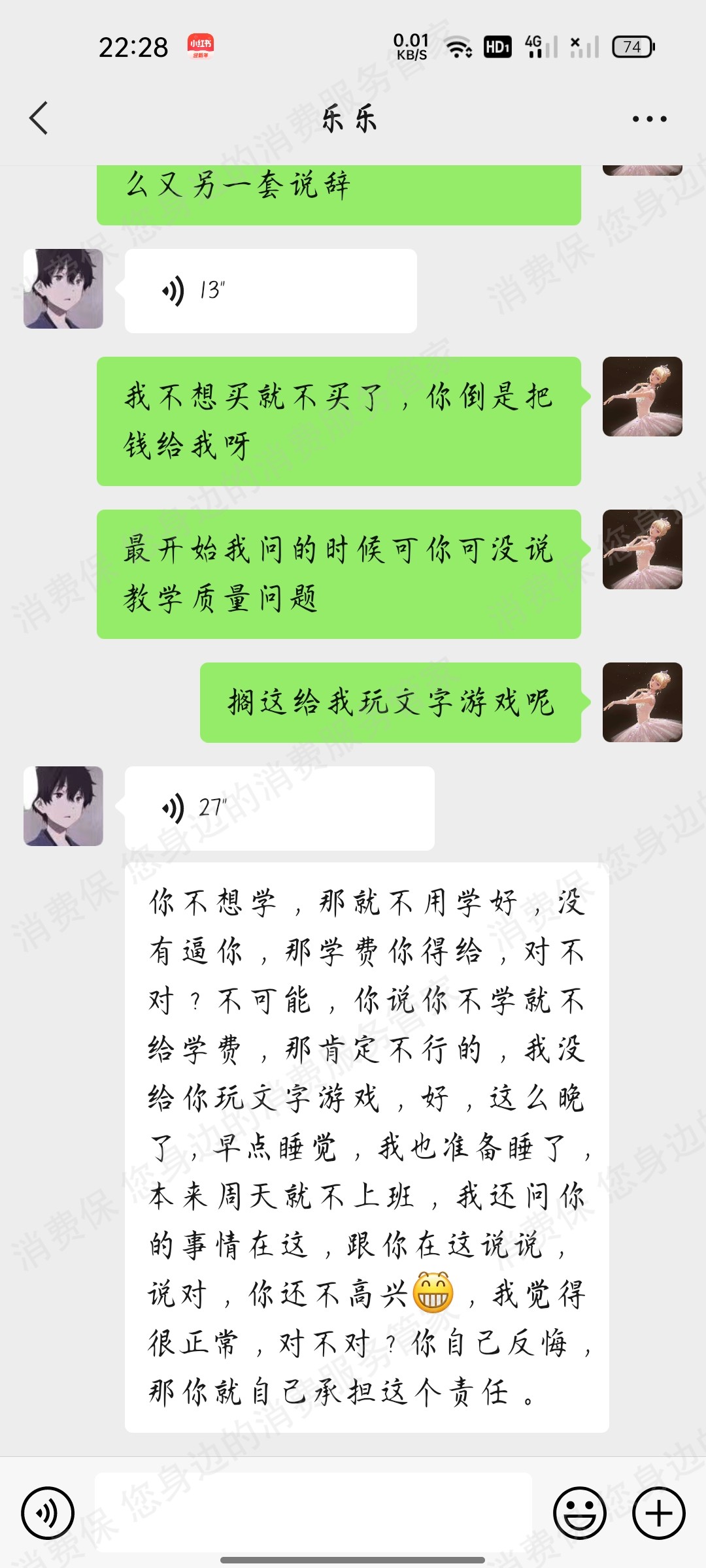The image size is (706, 1568).
Task: Open 乐乐's avatar beside the 13" voice message
Action: point(63,289)
